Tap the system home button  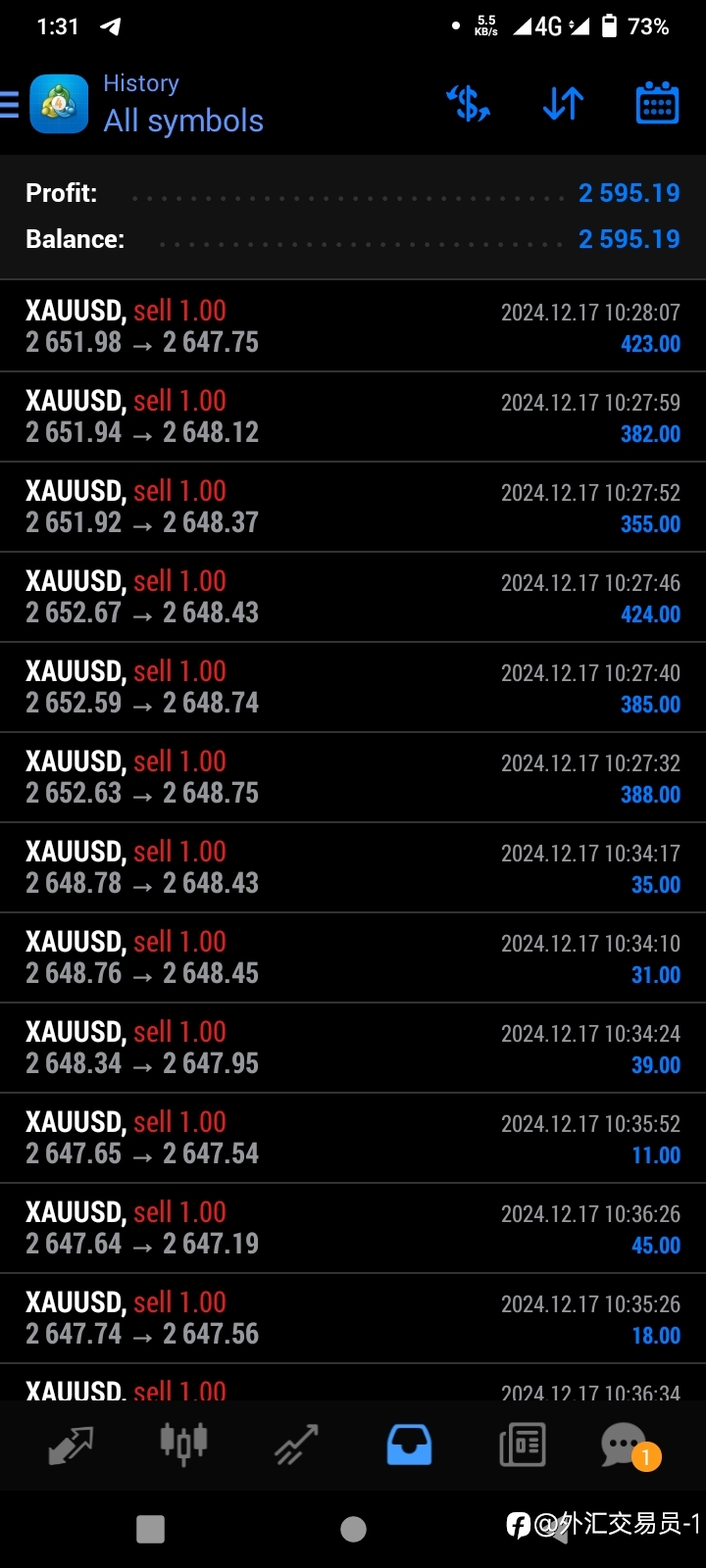(353, 1529)
